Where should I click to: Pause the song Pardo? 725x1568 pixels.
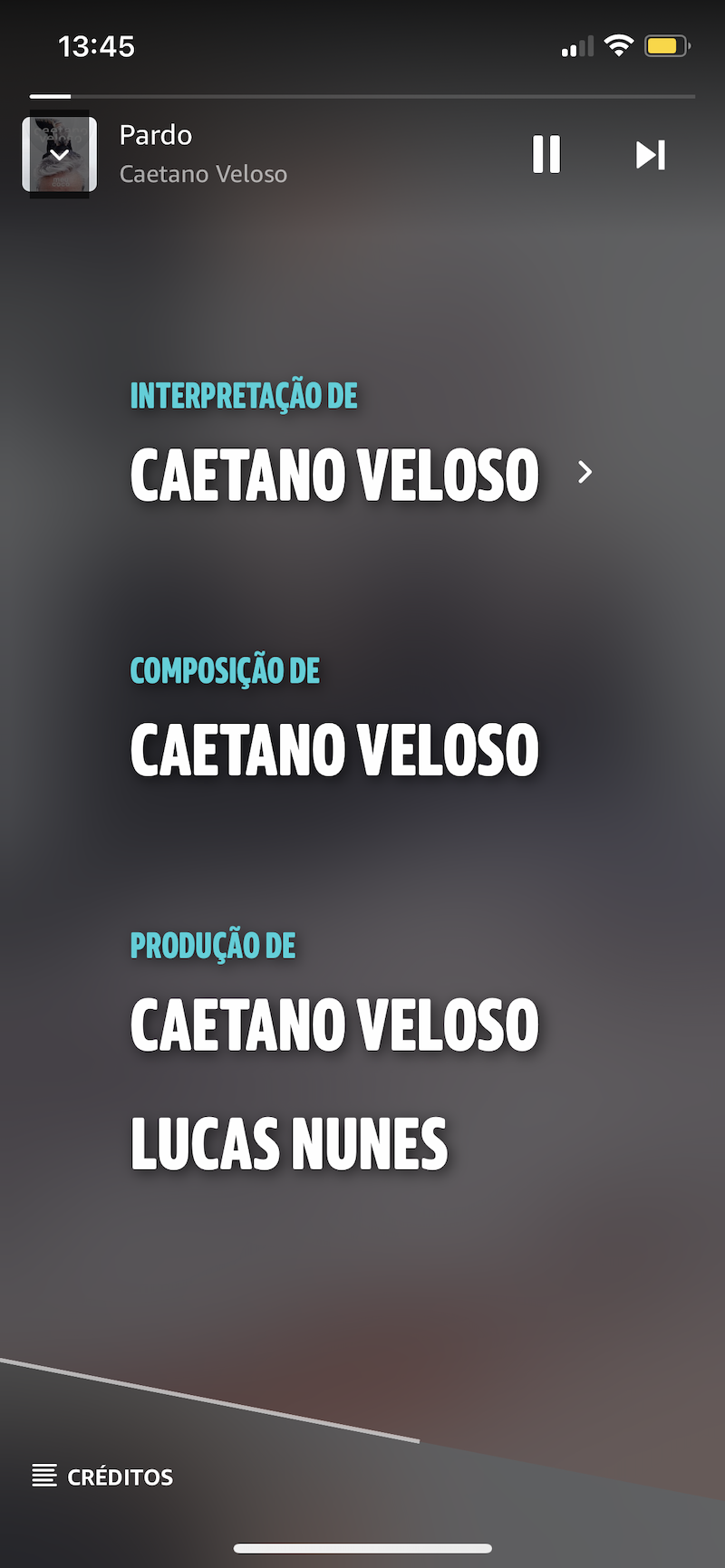546,154
